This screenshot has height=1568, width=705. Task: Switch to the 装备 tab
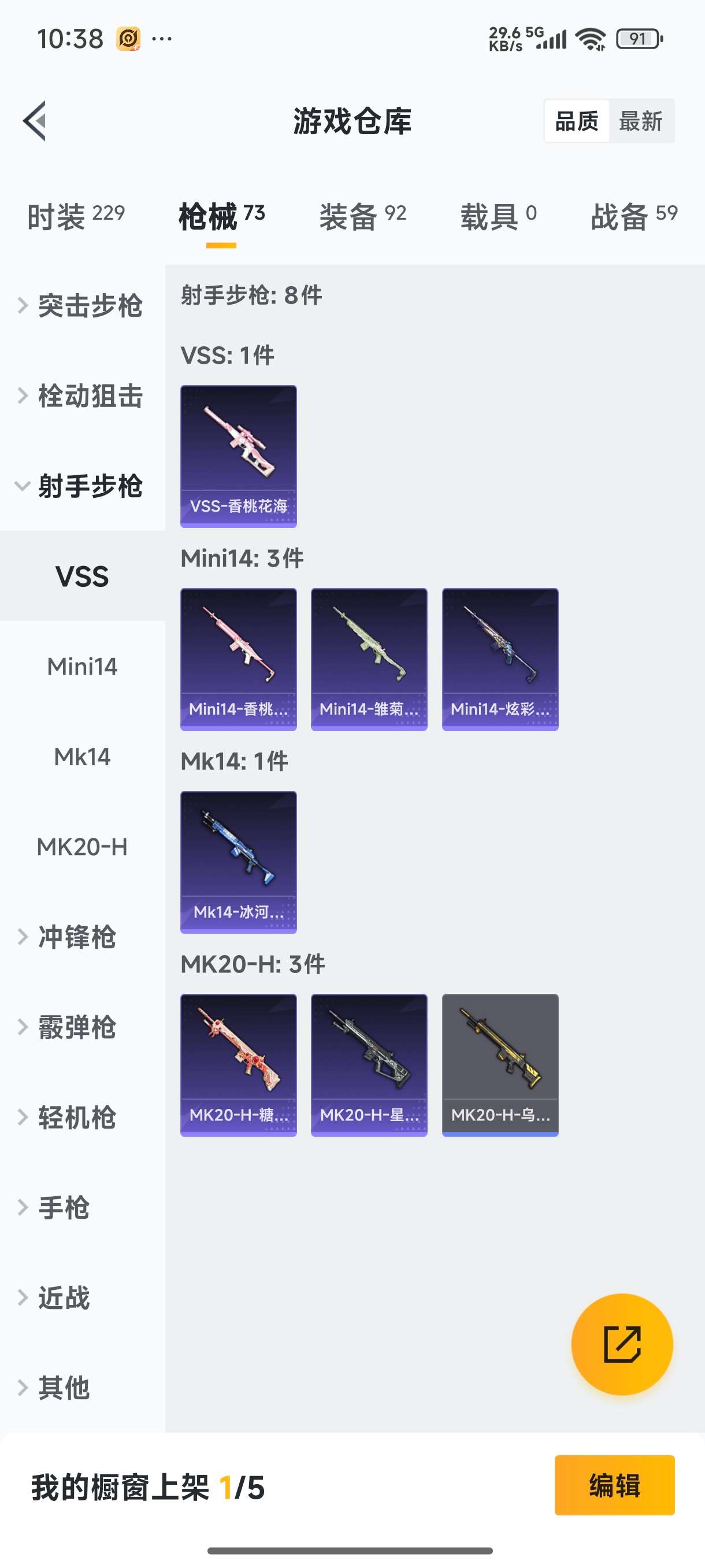362,217
